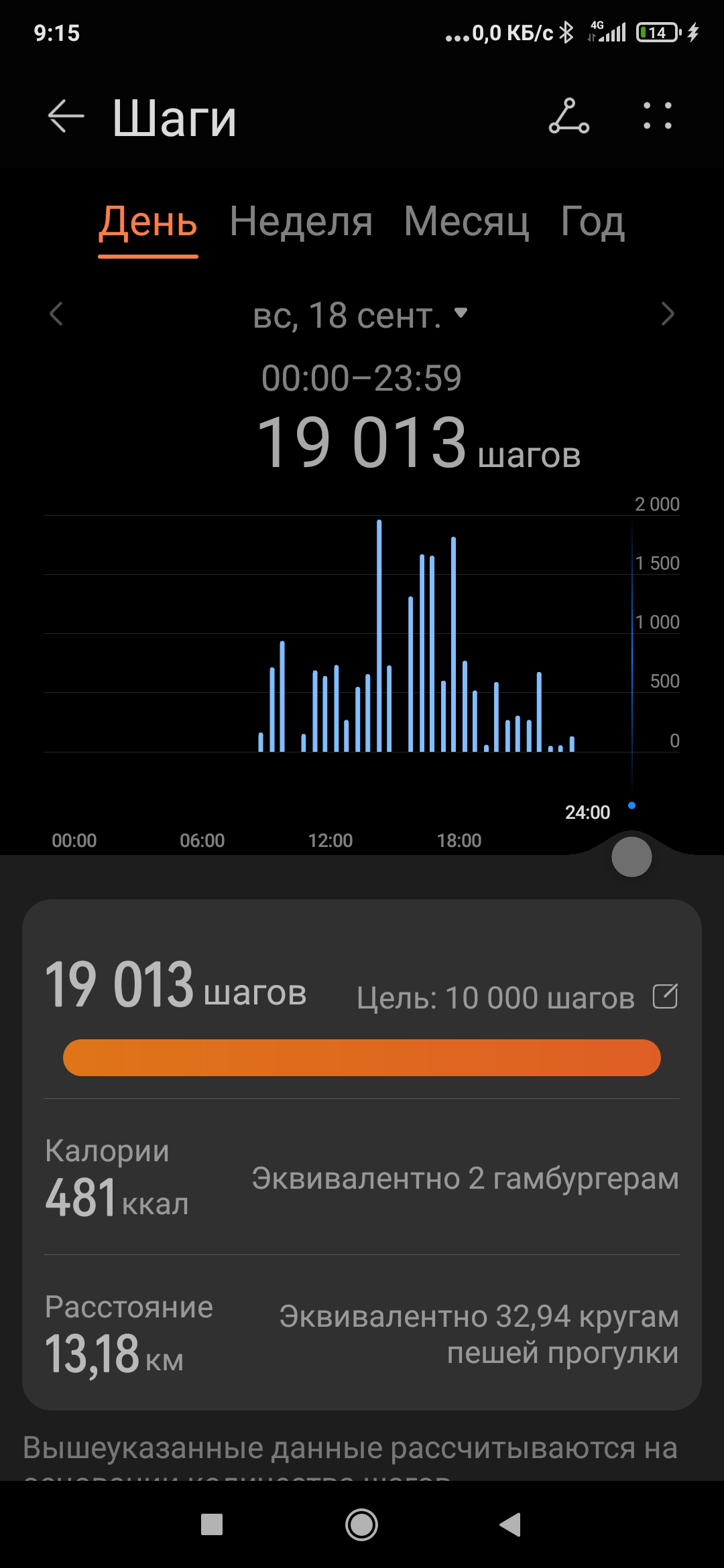724x1568 pixels.
Task: Open the date picker вс, 18 сент.
Action: (360, 315)
